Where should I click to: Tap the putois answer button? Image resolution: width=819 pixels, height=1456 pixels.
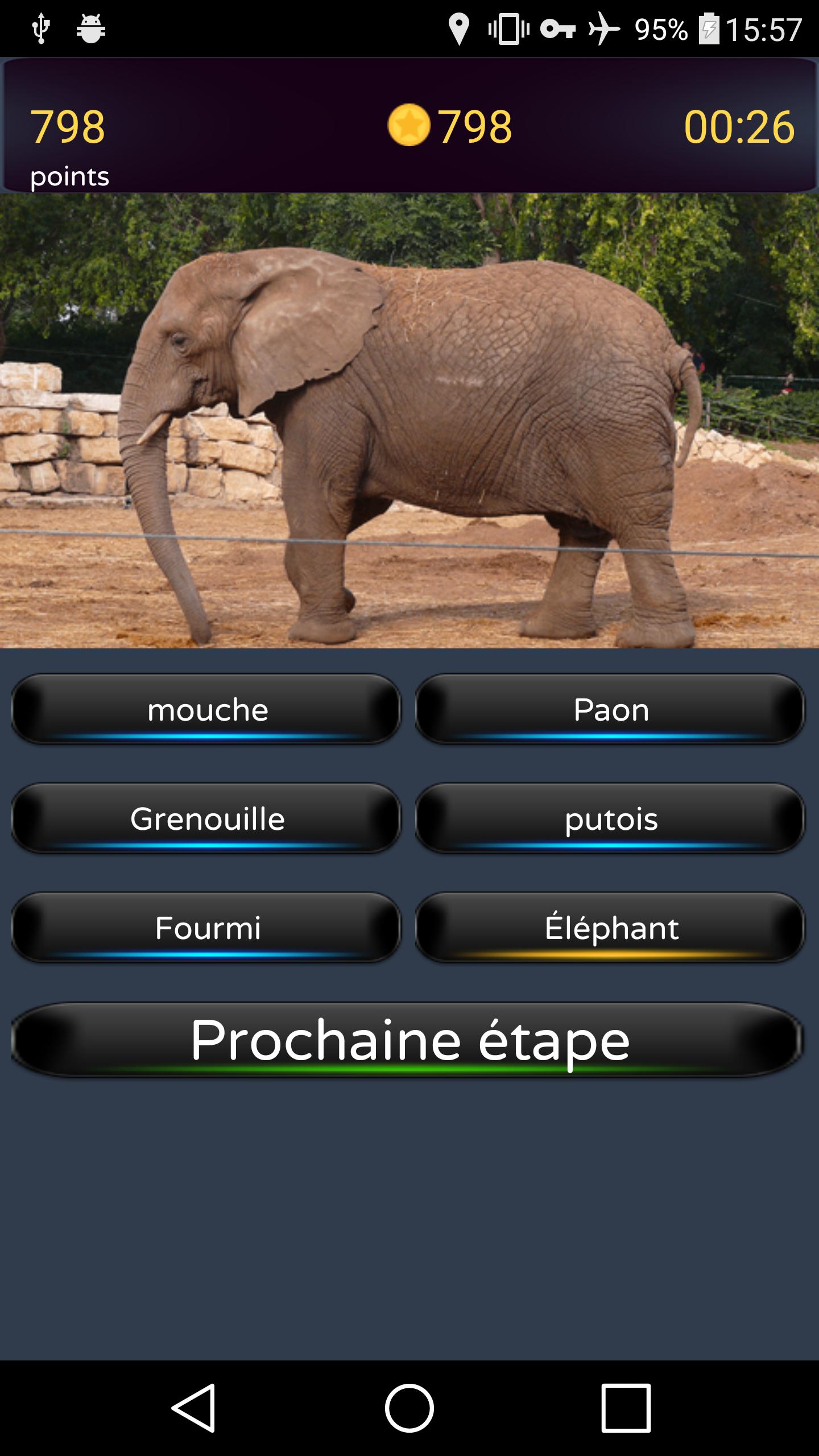point(611,819)
